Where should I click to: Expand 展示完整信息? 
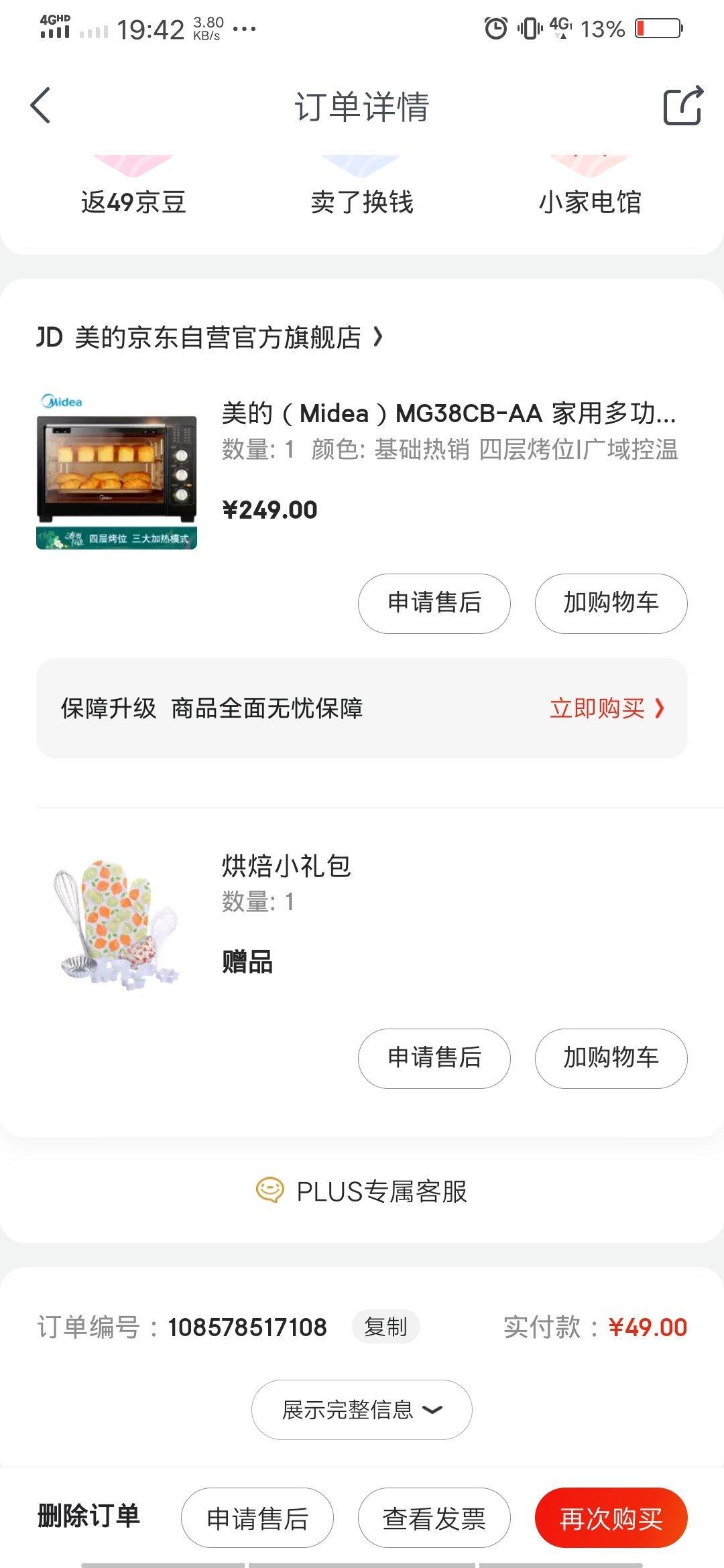click(362, 1409)
